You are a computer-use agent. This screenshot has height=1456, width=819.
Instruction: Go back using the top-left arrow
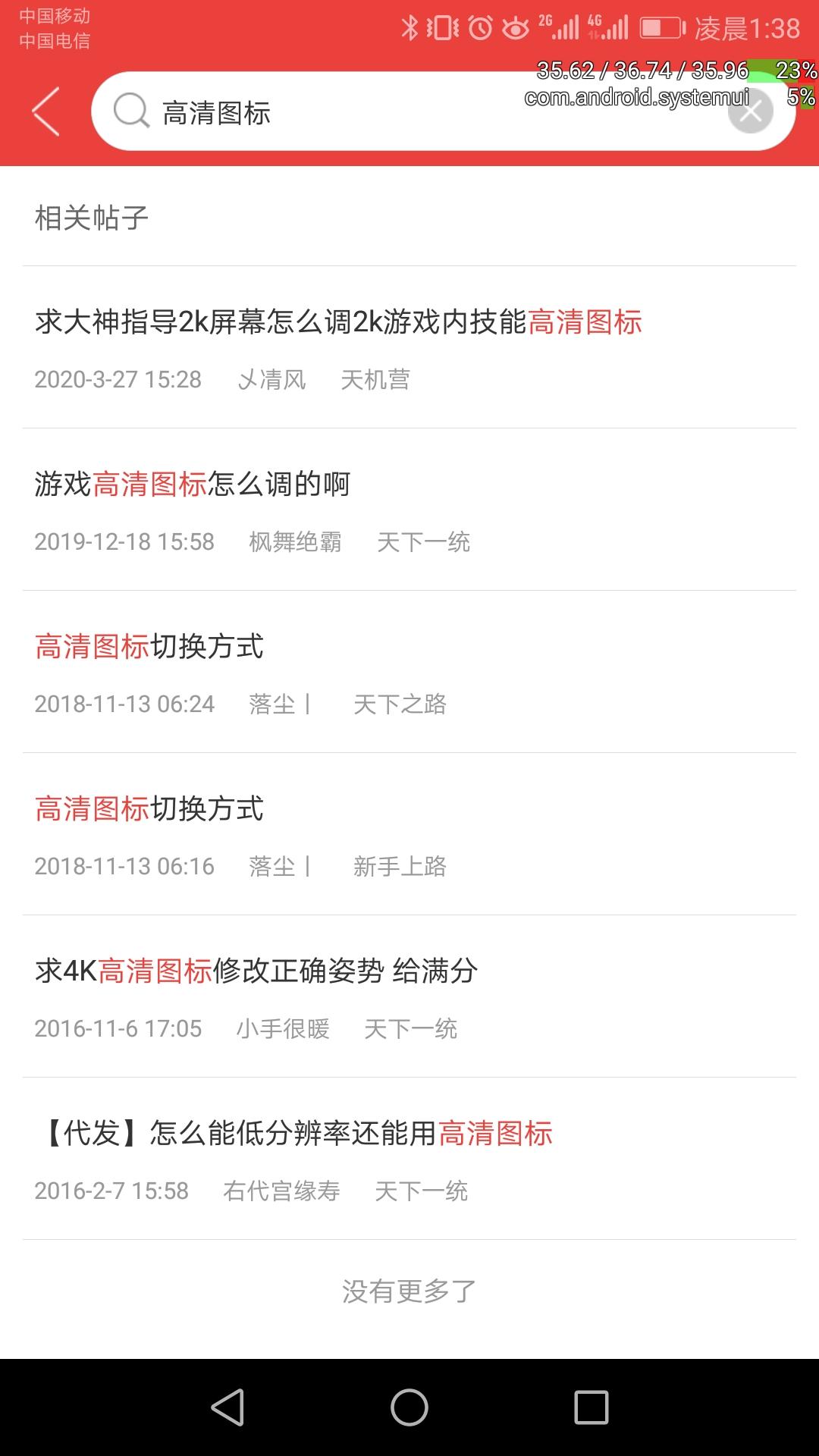pos(45,111)
